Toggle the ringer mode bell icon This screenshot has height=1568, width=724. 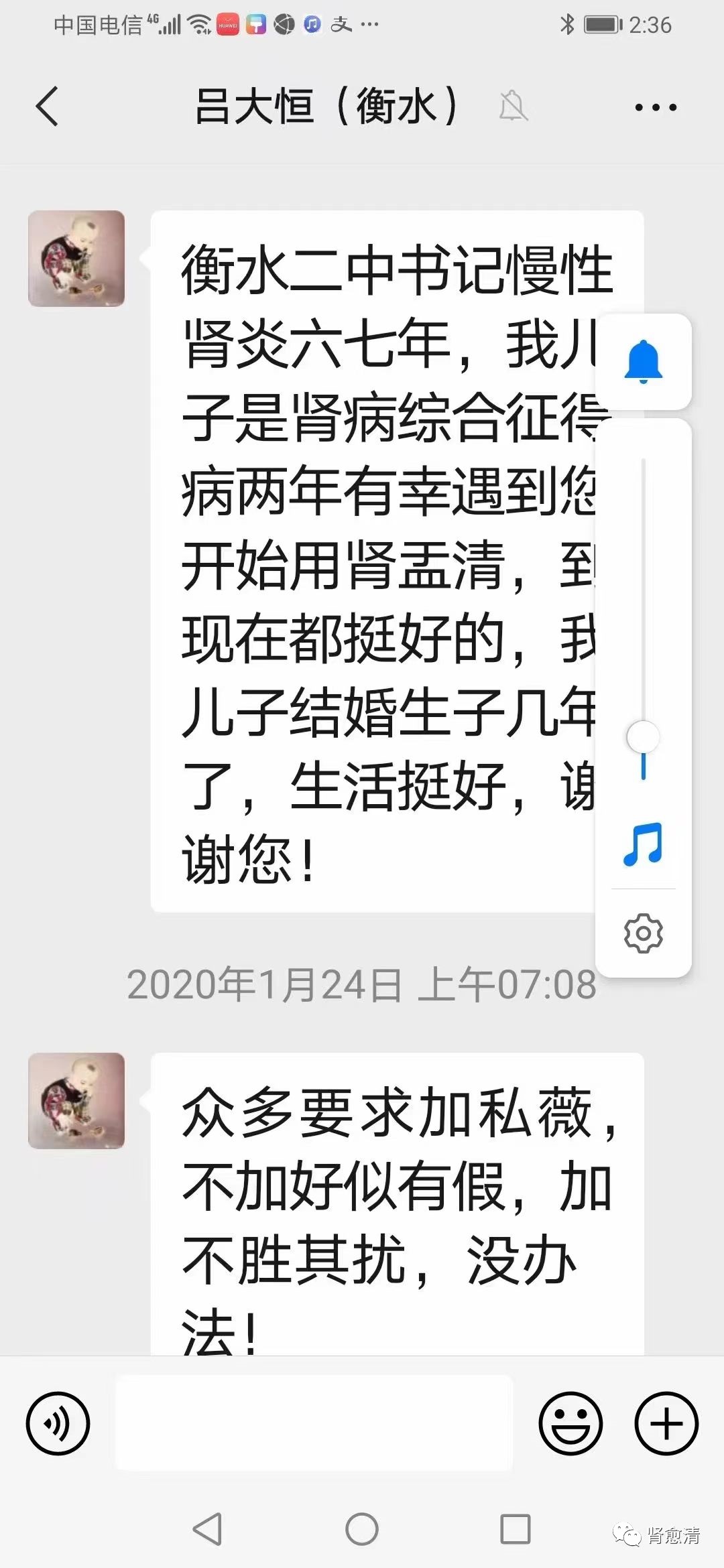click(643, 362)
